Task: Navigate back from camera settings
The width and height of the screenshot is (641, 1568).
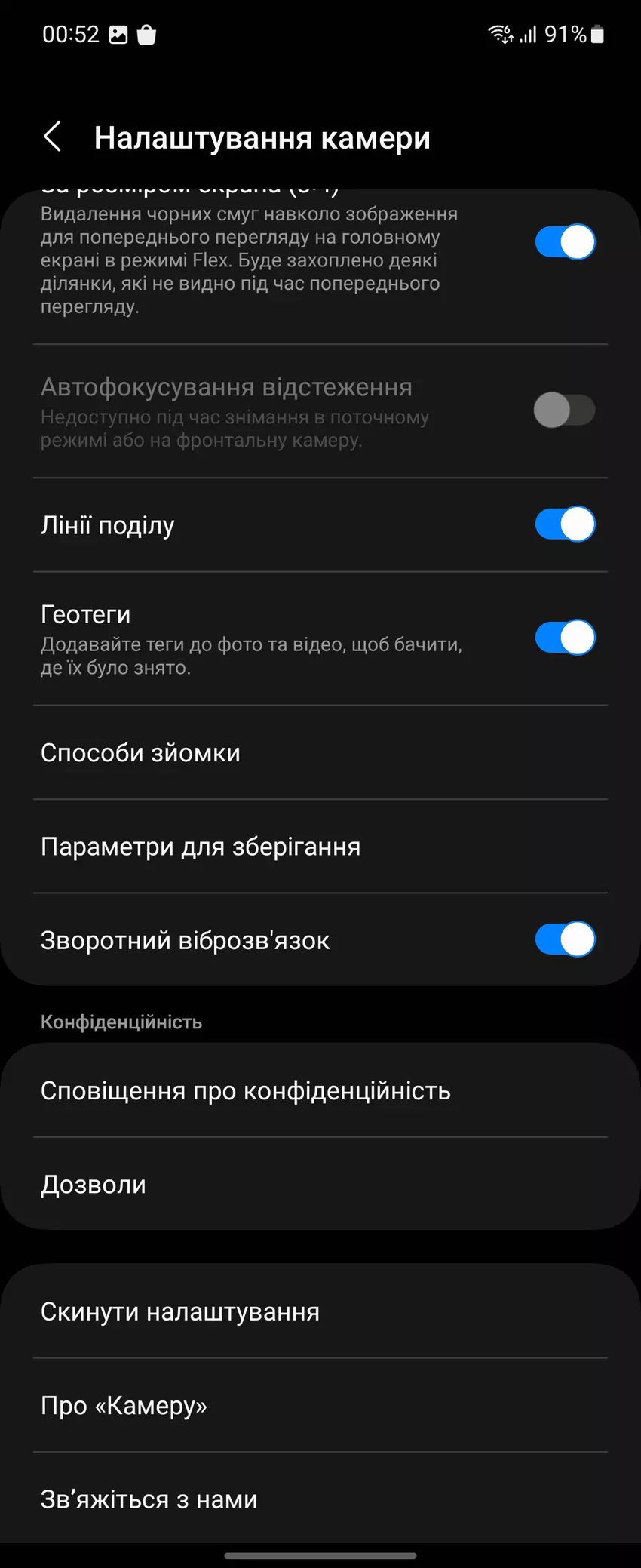Action: pyautogui.click(x=53, y=137)
